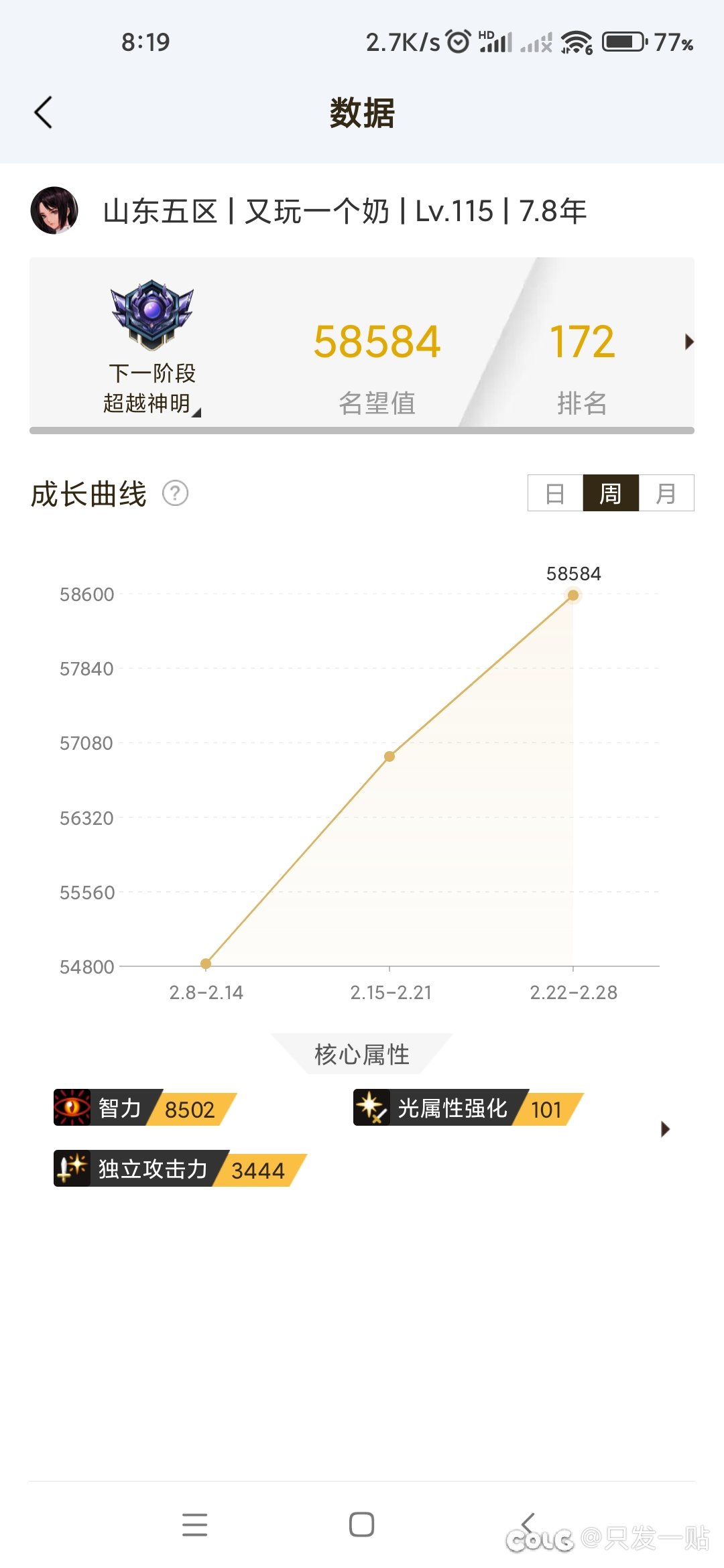Expand the core attributes arrow

coord(665,1129)
